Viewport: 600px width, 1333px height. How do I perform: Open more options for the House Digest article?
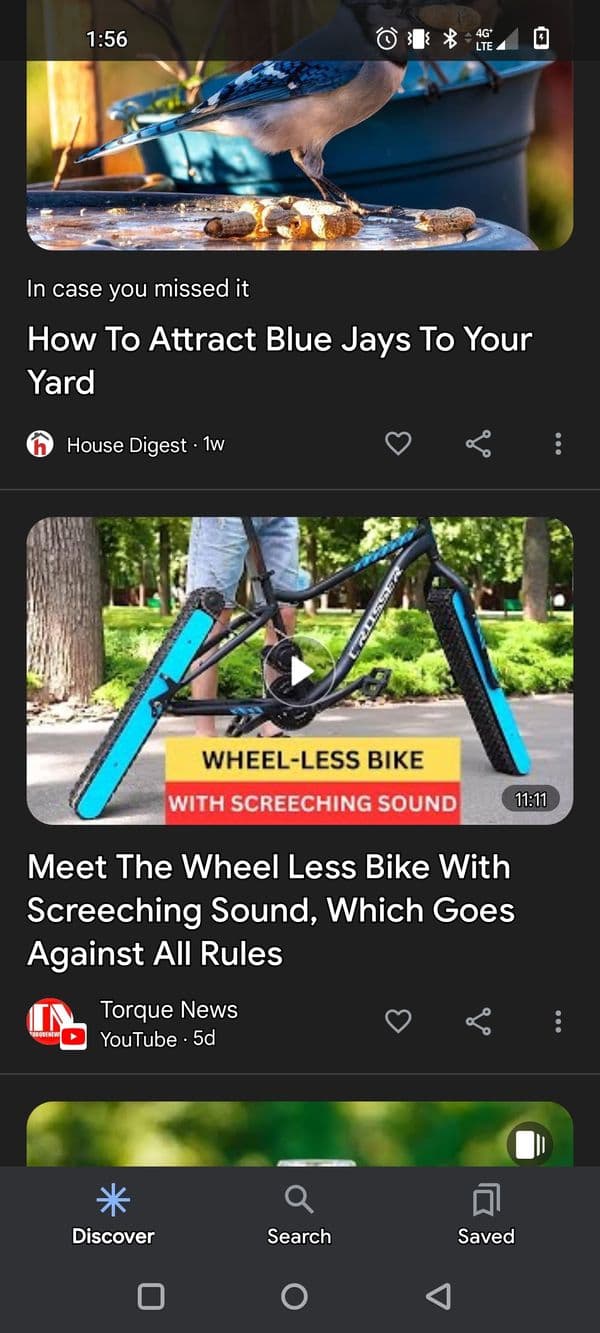pyautogui.click(x=558, y=443)
